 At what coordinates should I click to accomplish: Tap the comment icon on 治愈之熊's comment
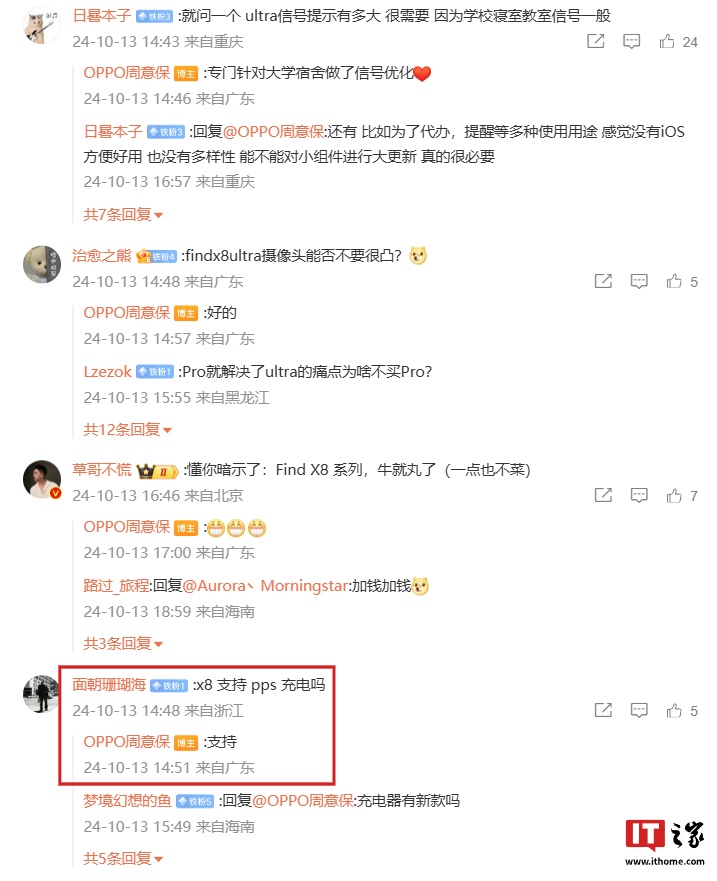click(x=639, y=282)
